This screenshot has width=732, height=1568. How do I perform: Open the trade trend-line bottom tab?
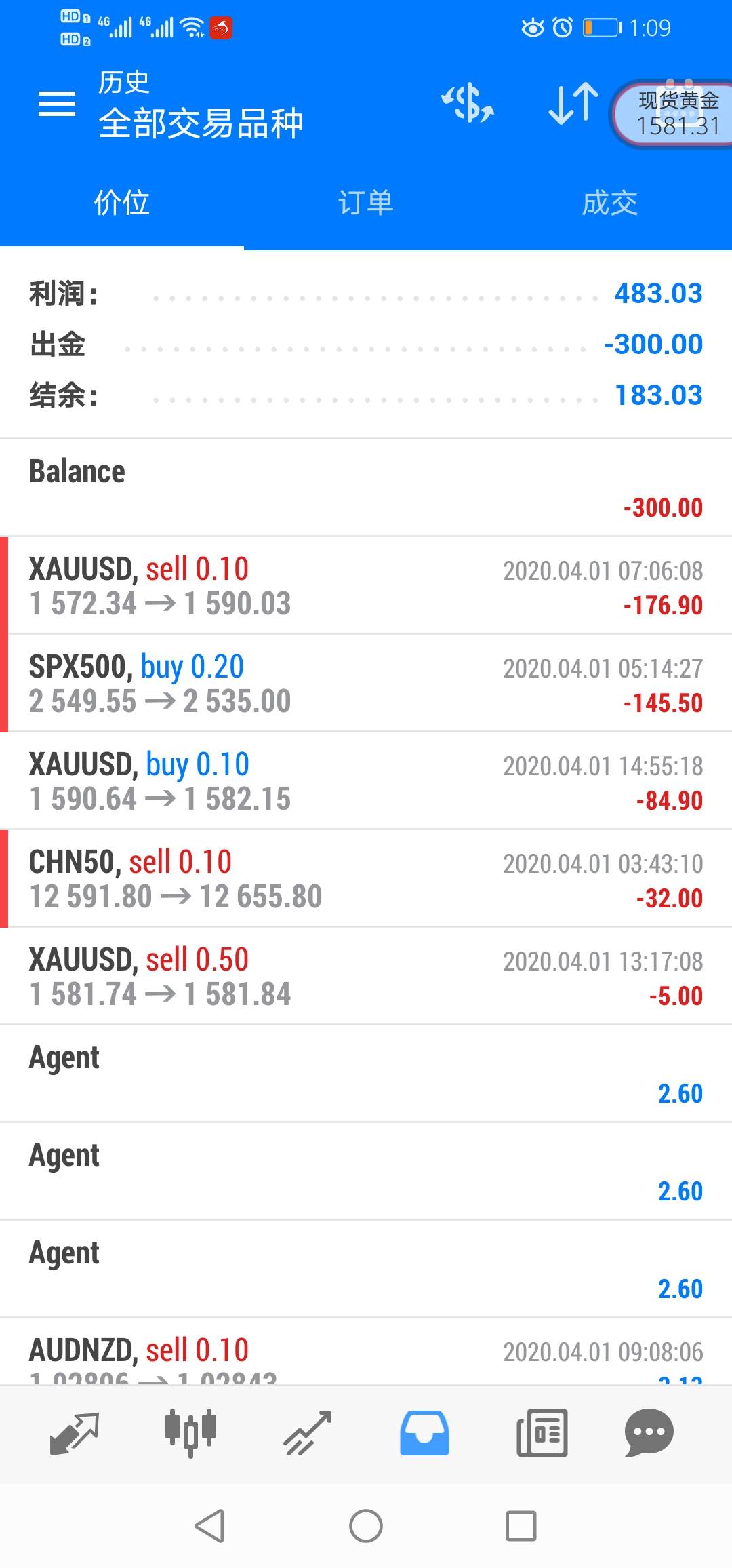click(308, 1433)
